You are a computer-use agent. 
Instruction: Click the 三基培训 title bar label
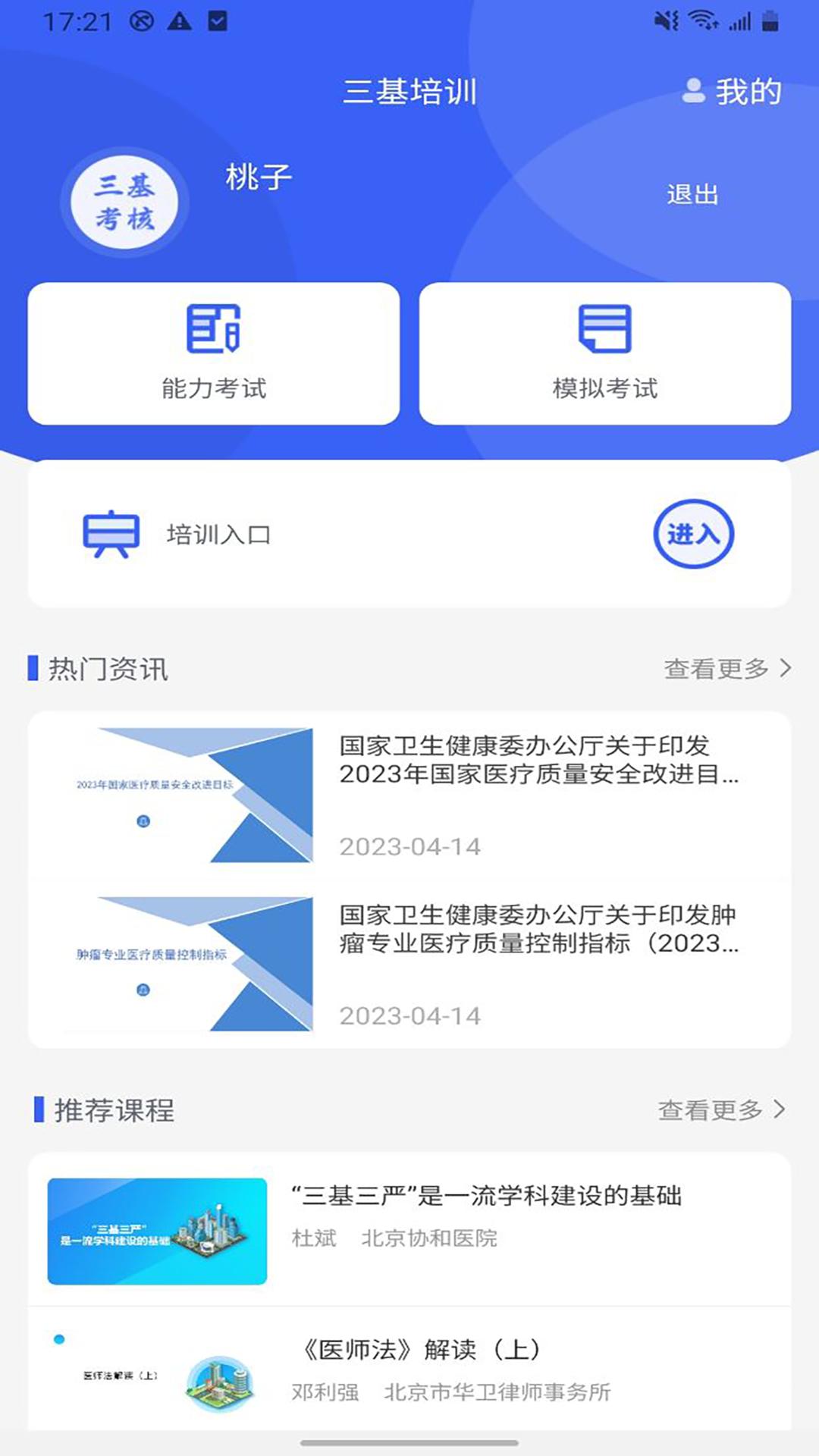pyautogui.click(x=409, y=93)
